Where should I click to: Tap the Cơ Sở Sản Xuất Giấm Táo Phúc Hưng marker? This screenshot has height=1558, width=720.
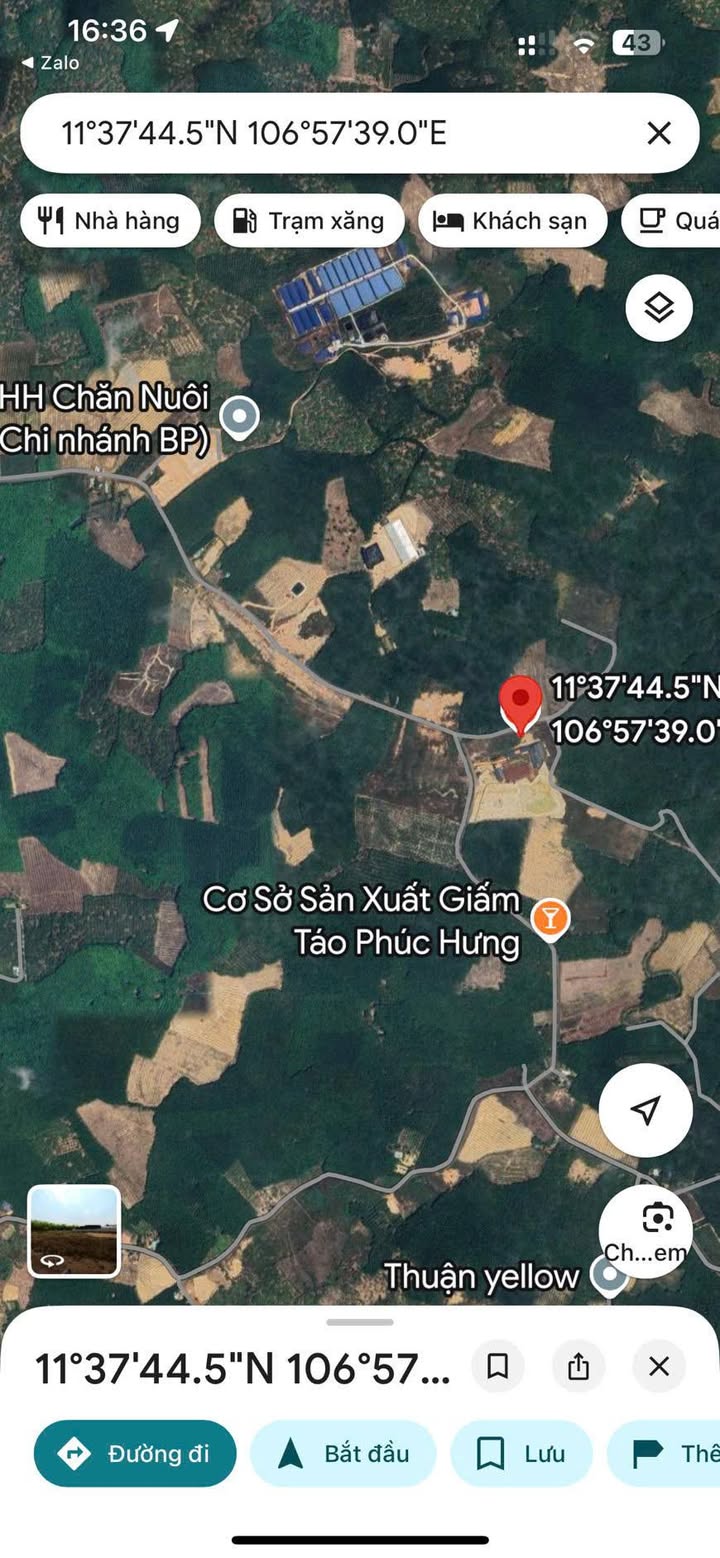549,918
